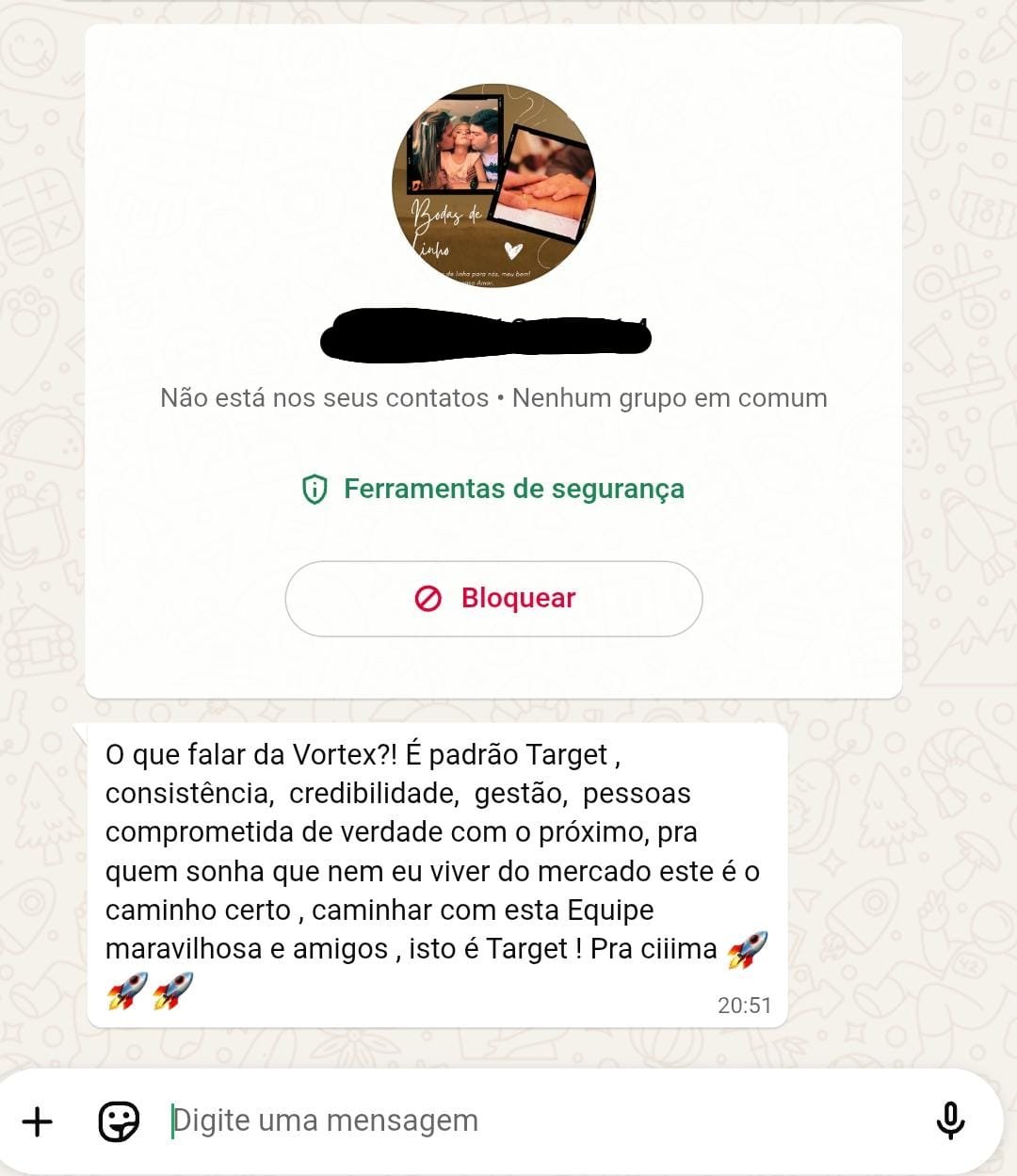Tap the plus attachment icon
Screen dimensions: 1017x1176
coord(38,1121)
